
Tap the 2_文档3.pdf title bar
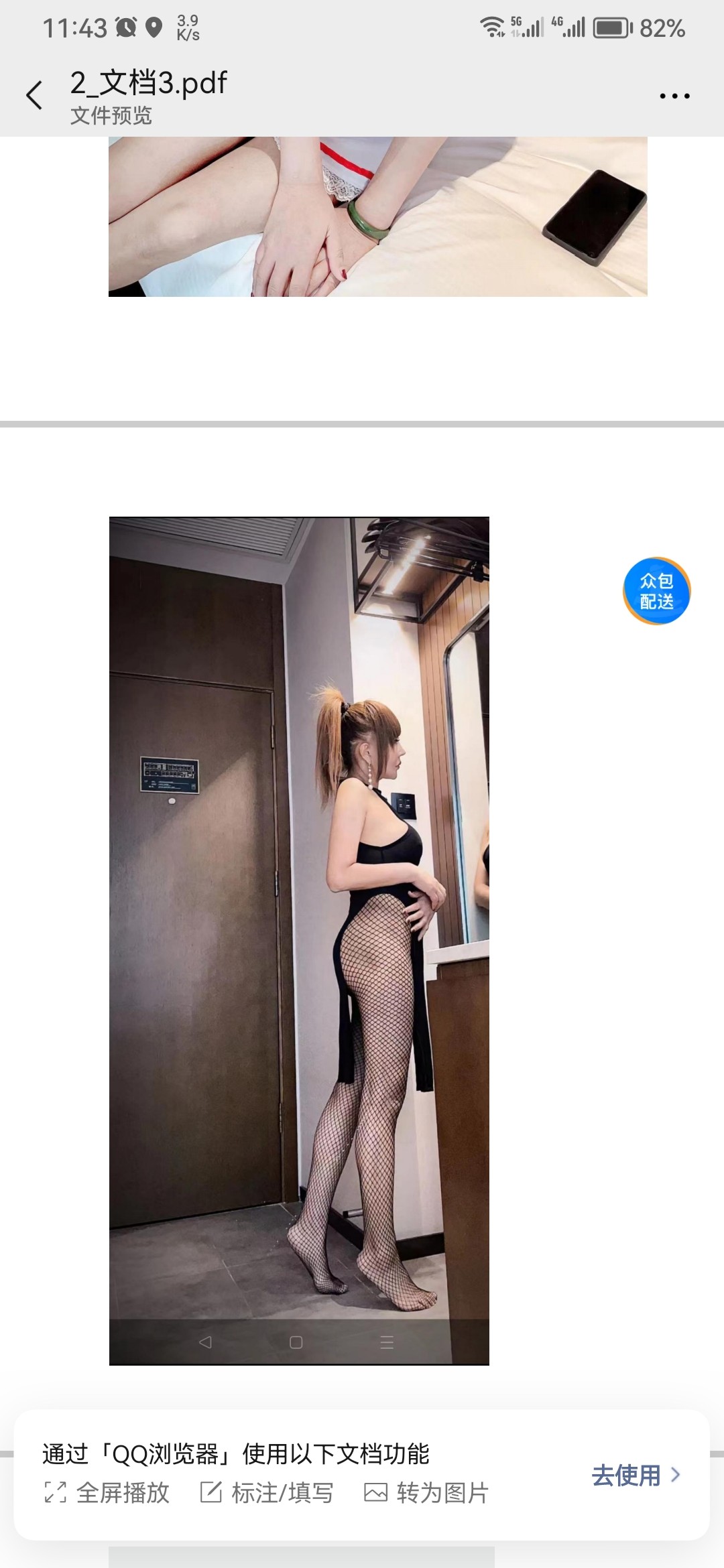(147, 82)
